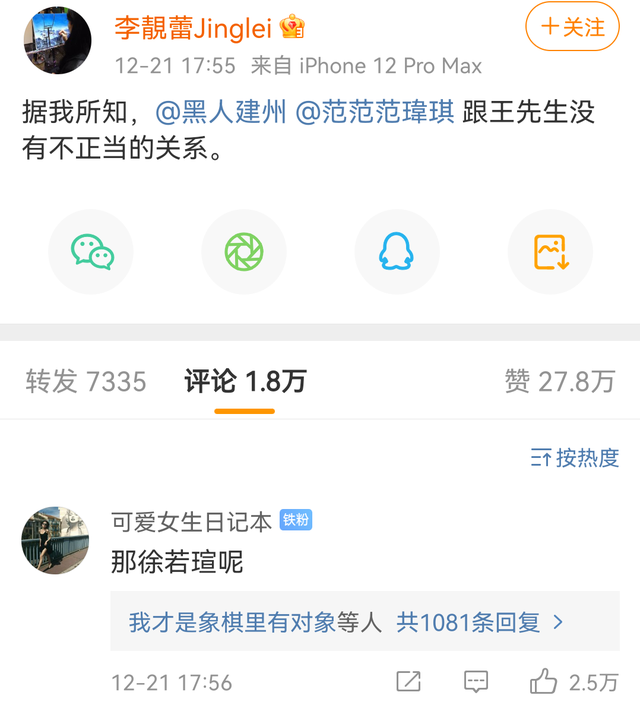Repost 可爱女生日记本's comment
Image resolution: width=640 pixels, height=708 pixels.
click(408, 682)
